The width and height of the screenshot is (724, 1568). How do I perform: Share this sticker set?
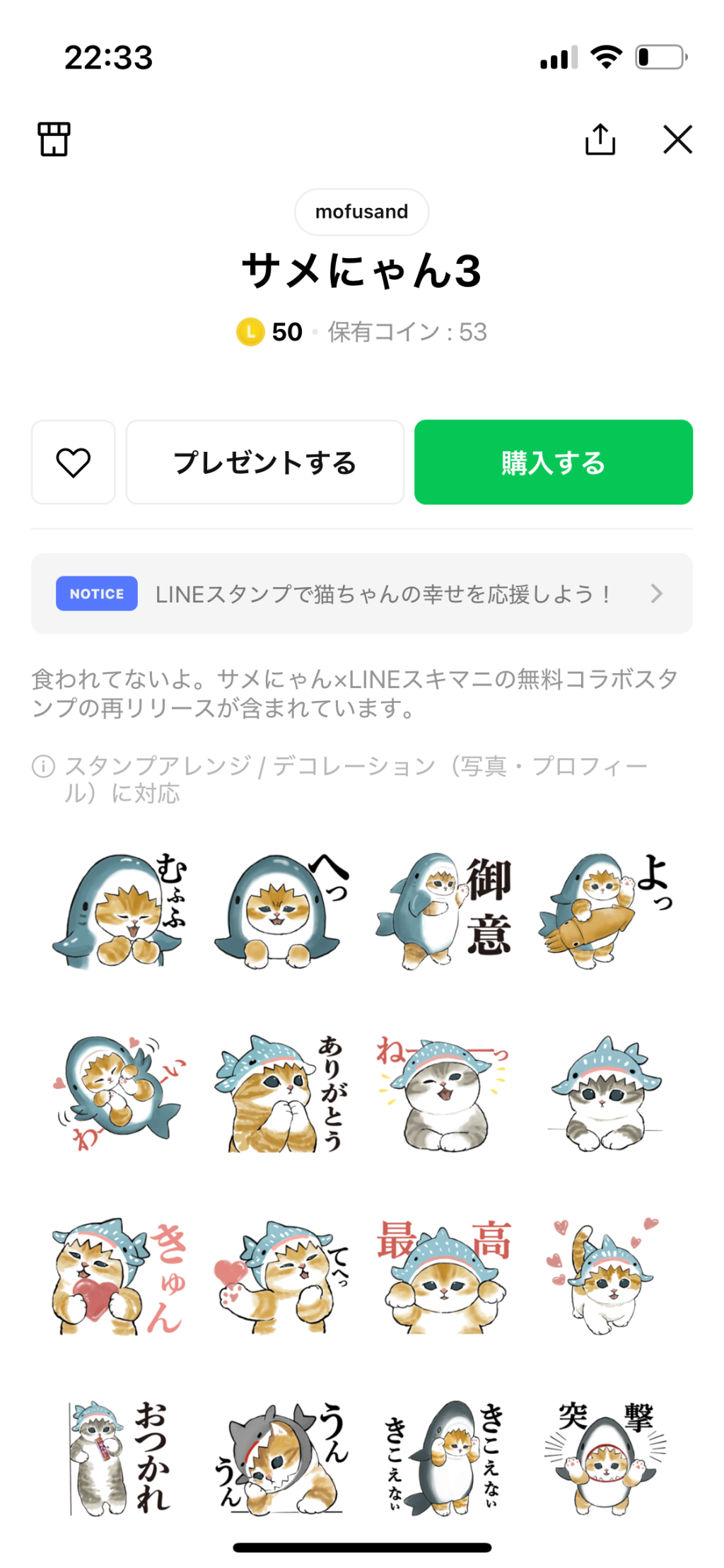[x=600, y=139]
